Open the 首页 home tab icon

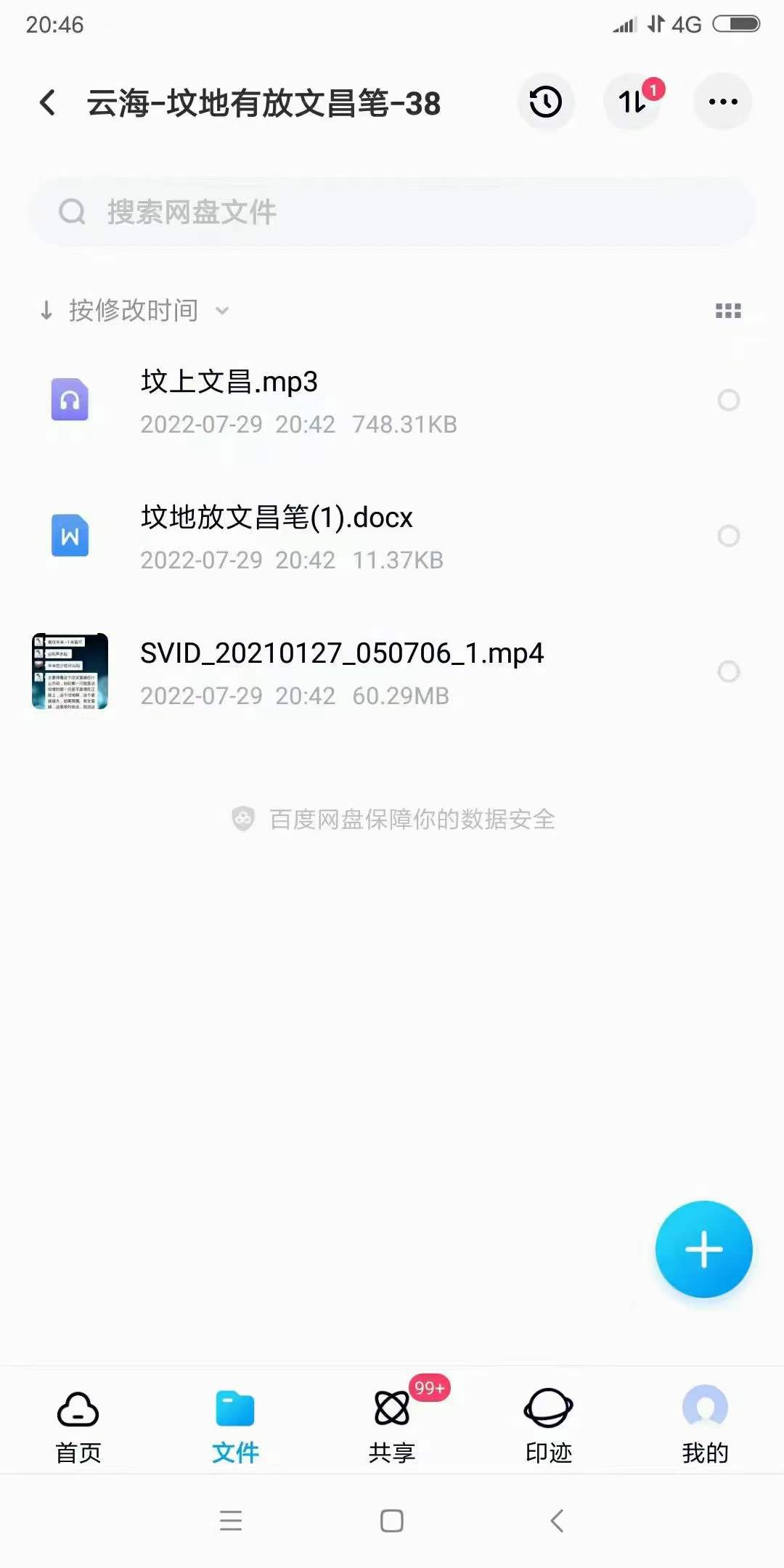[x=76, y=1407]
